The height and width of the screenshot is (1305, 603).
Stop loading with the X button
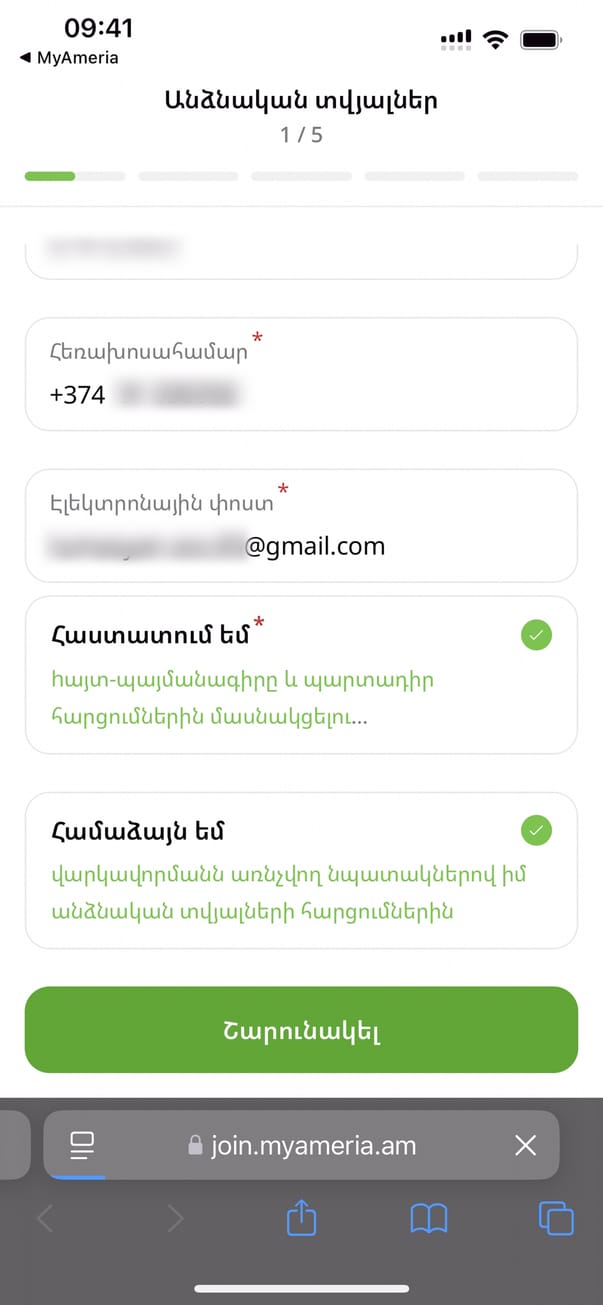tap(525, 1145)
